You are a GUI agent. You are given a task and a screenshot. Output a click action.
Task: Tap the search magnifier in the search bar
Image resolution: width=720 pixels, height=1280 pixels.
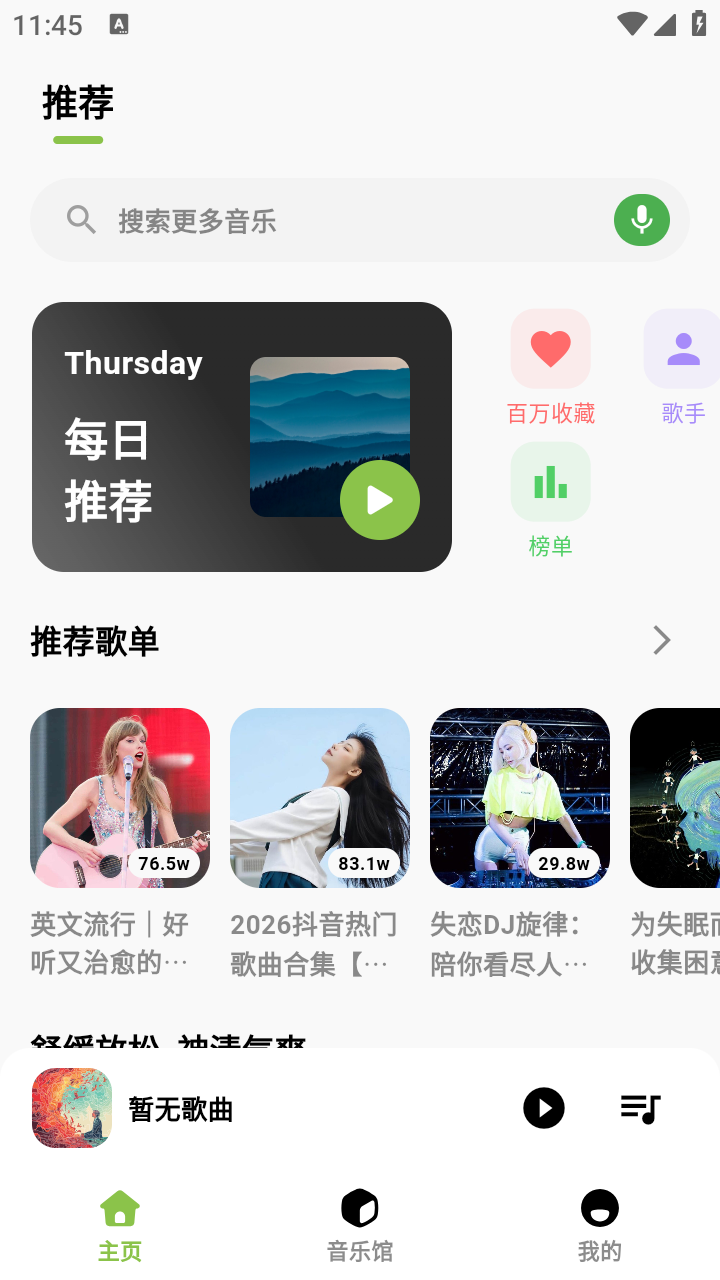(81, 220)
